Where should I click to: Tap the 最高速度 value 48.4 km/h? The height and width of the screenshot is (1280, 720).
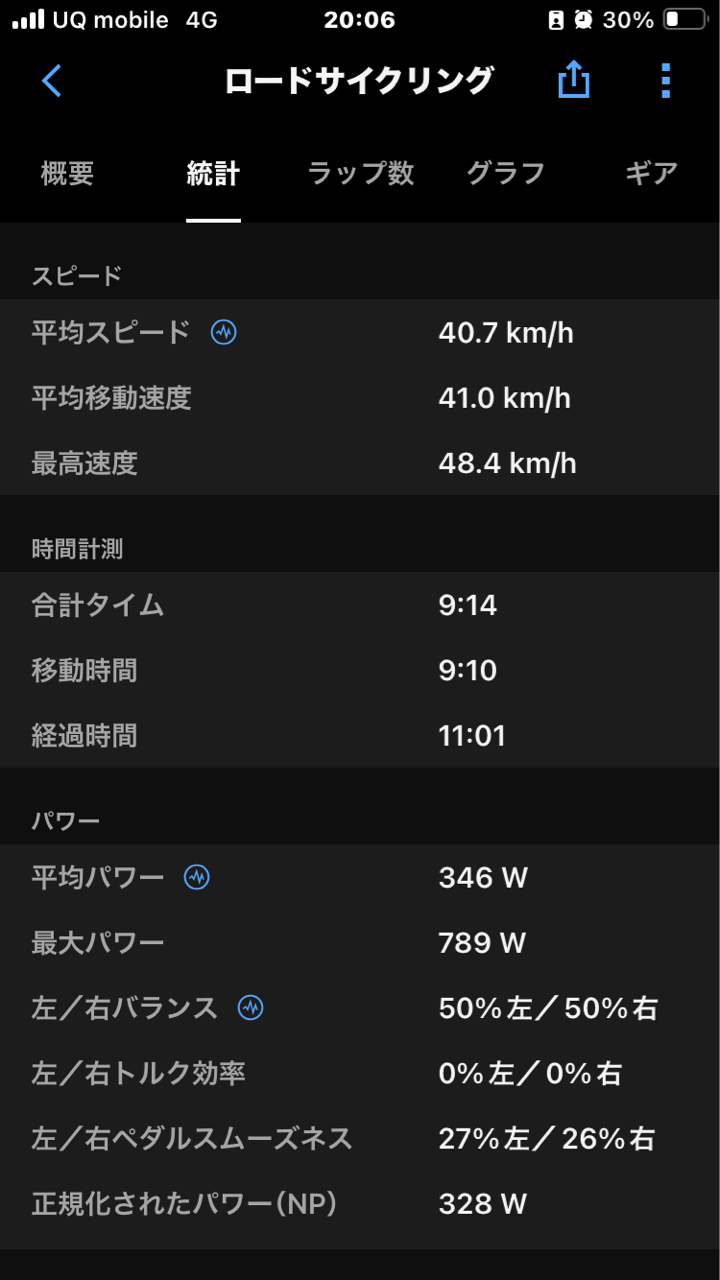click(x=505, y=463)
